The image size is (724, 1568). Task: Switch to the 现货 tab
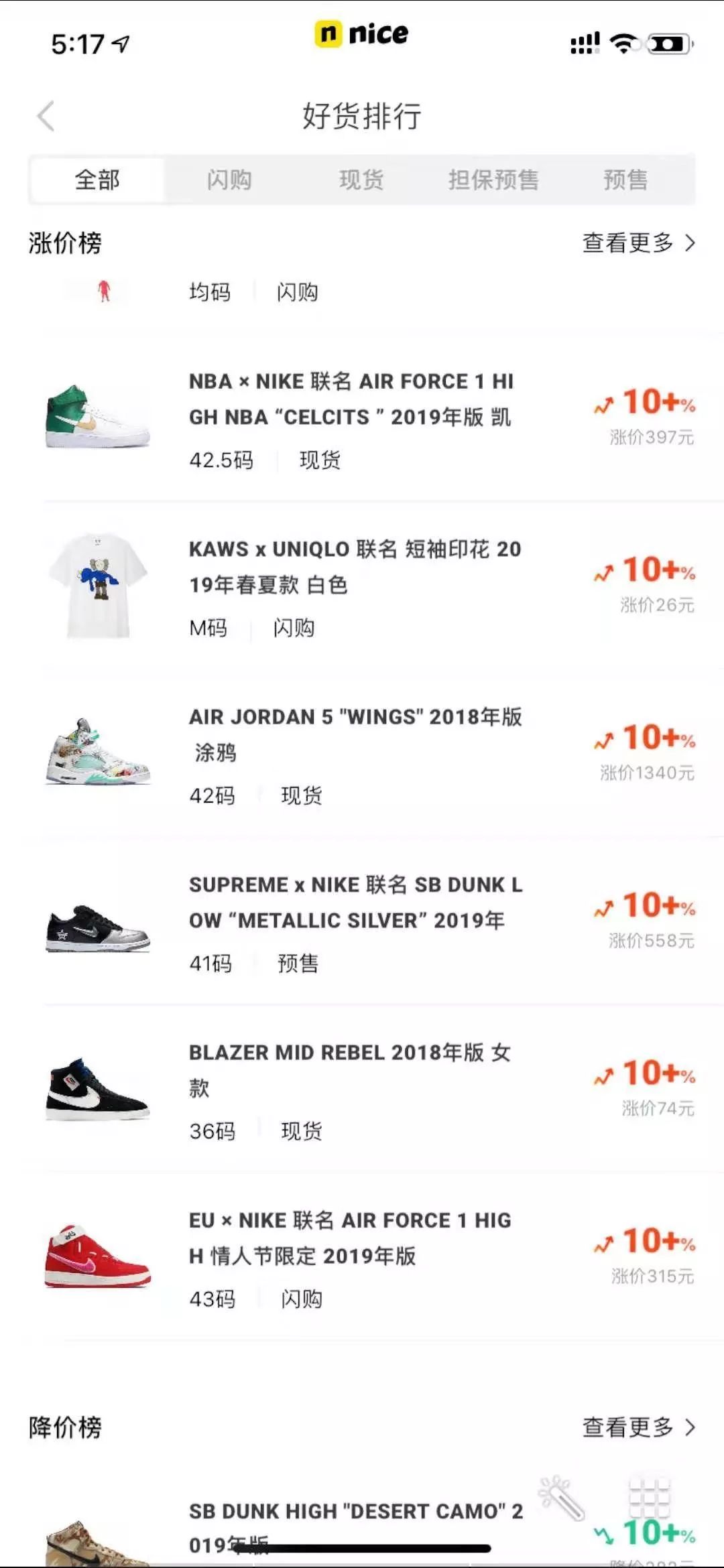(x=361, y=180)
